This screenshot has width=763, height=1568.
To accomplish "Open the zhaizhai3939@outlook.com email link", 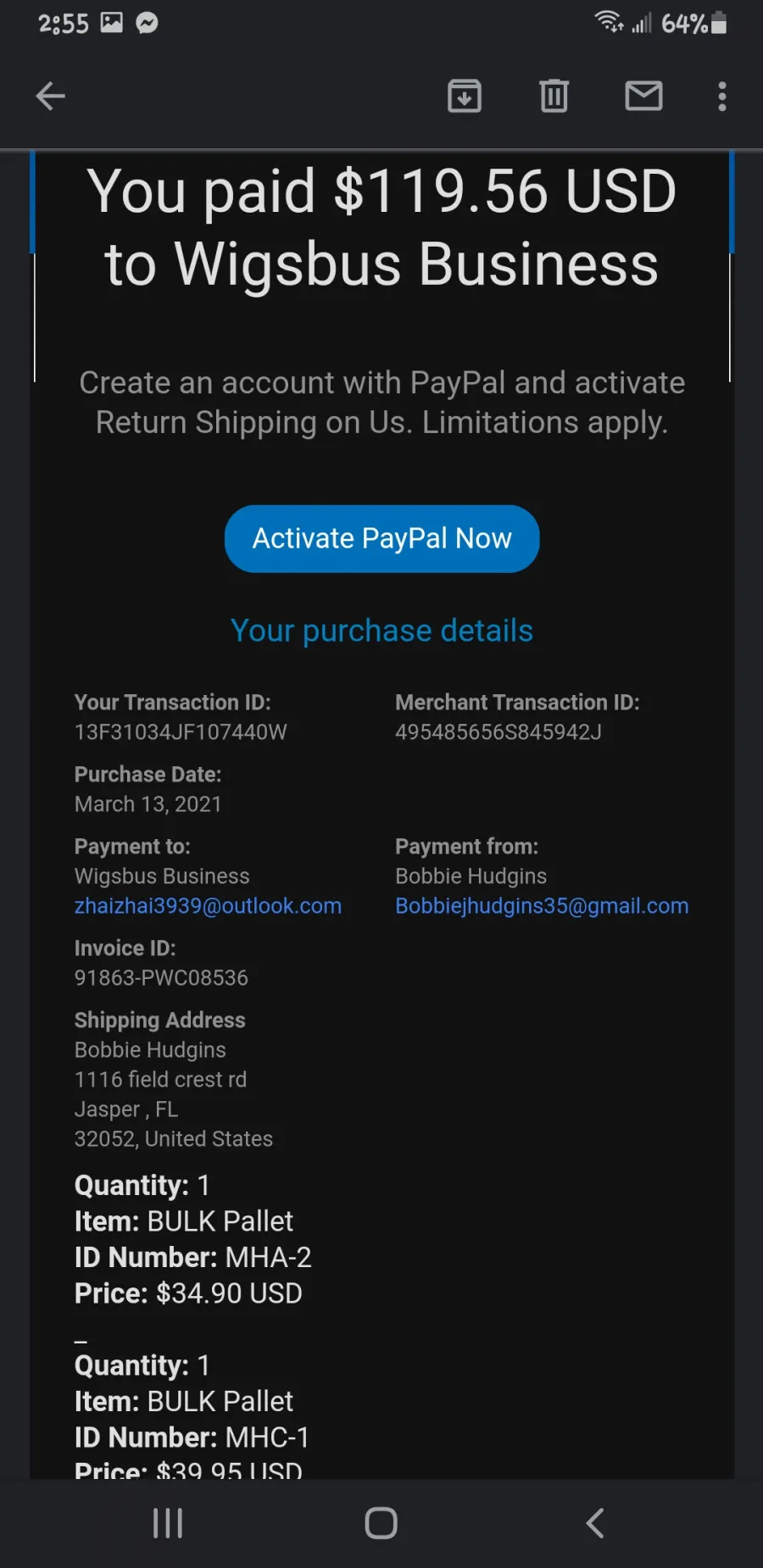I will point(208,906).
